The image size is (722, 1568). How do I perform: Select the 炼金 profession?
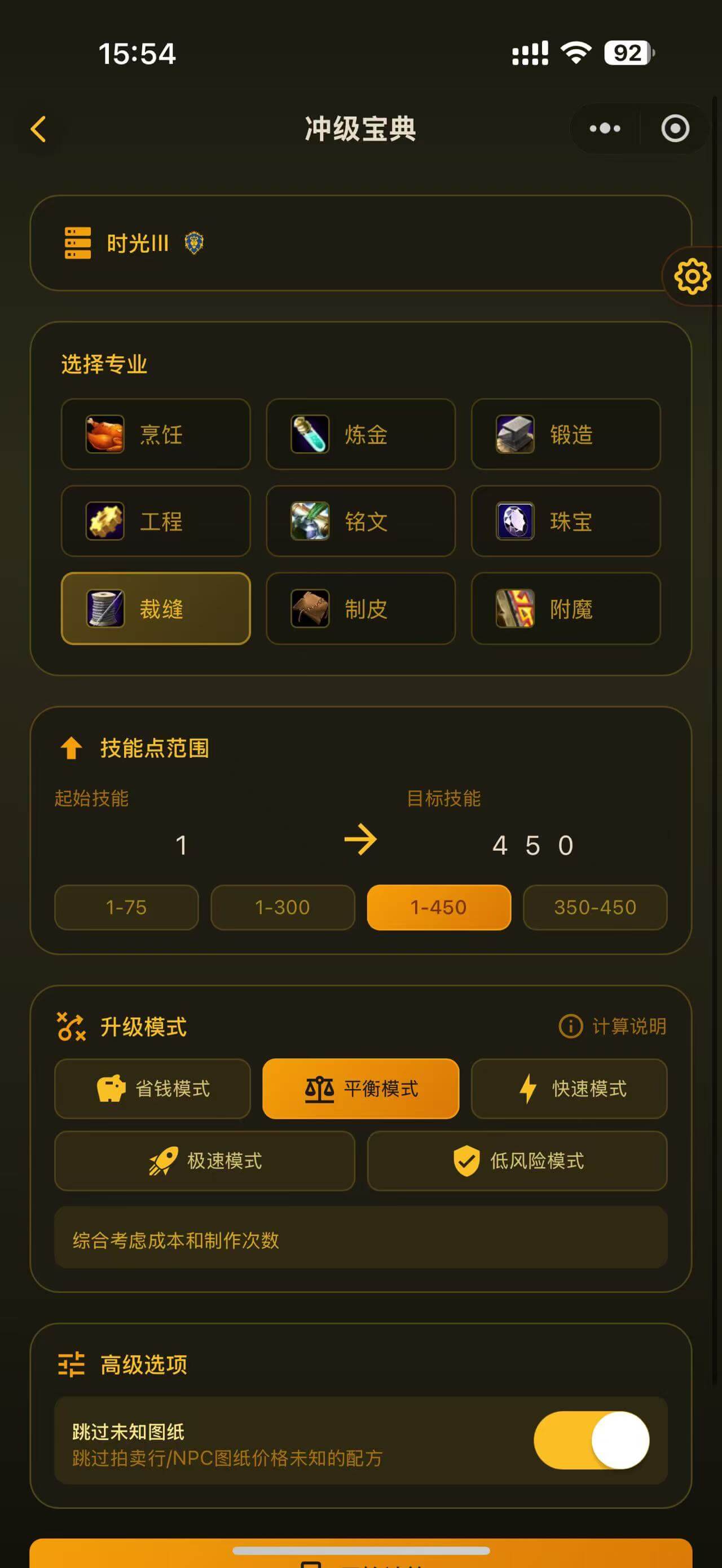coord(360,434)
